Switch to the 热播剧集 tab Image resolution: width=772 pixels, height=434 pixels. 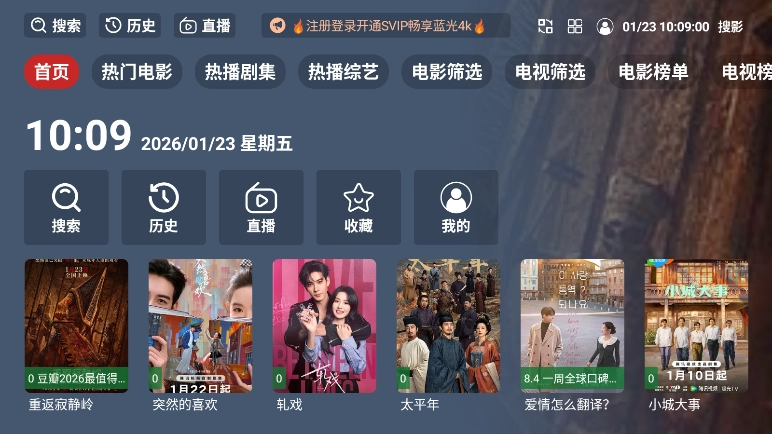pos(240,72)
